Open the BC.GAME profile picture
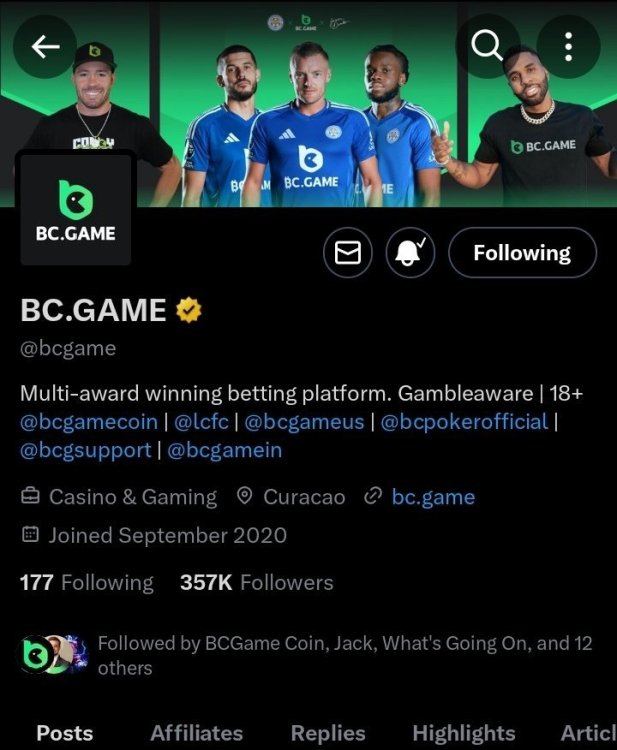 [x=76, y=209]
